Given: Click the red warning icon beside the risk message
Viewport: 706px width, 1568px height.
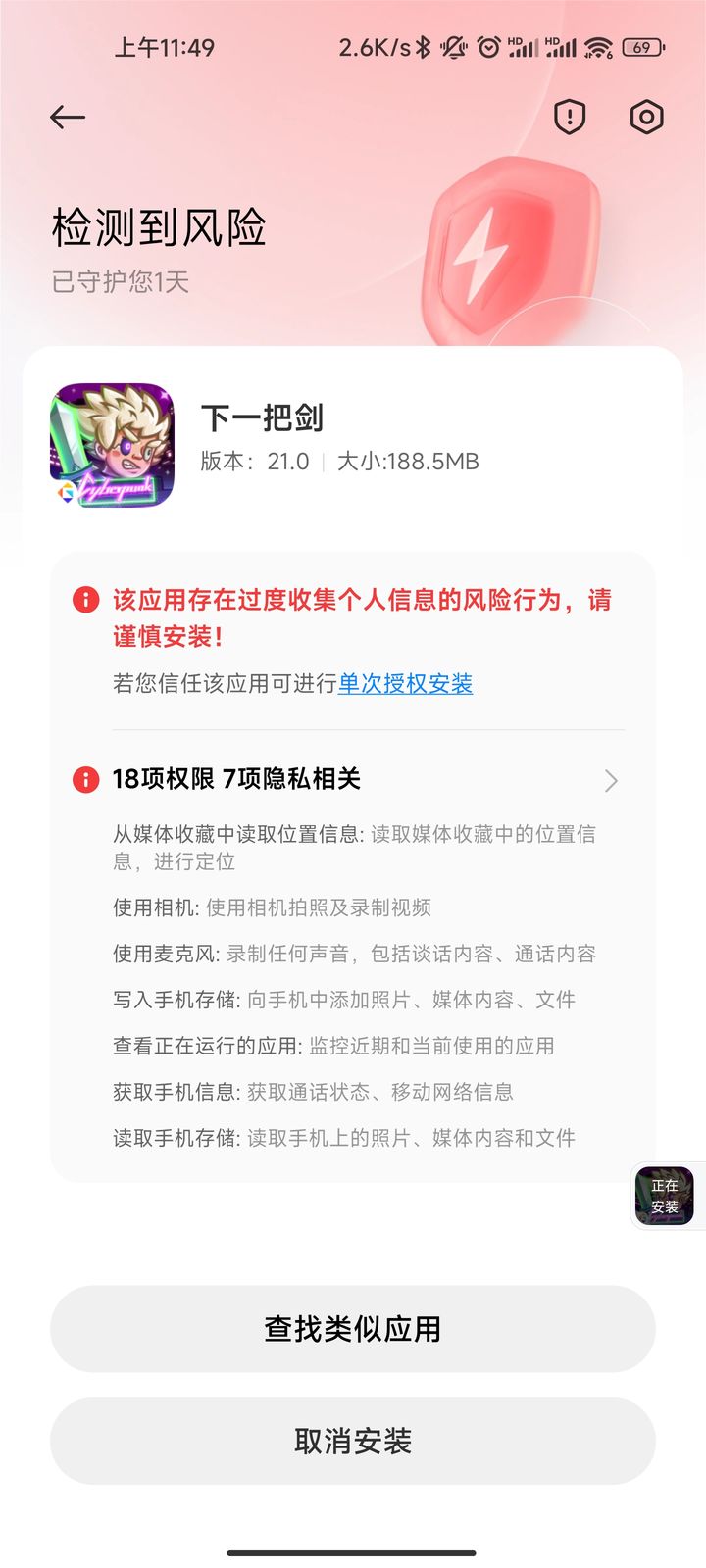Looking at the screenshot, I should (x=86, y=601).
